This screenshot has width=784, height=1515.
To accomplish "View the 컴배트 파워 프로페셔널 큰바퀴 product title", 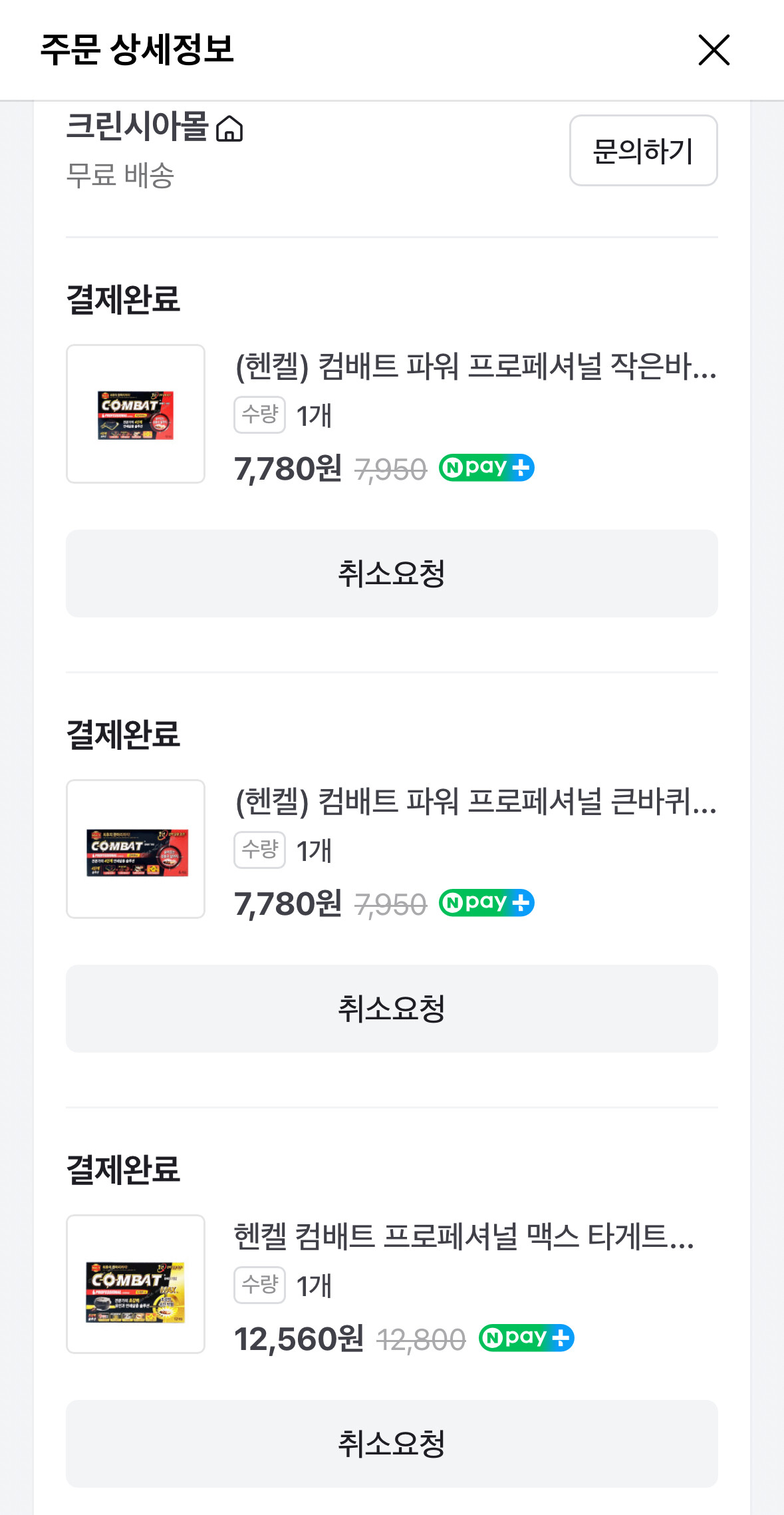I will (475, 802).
